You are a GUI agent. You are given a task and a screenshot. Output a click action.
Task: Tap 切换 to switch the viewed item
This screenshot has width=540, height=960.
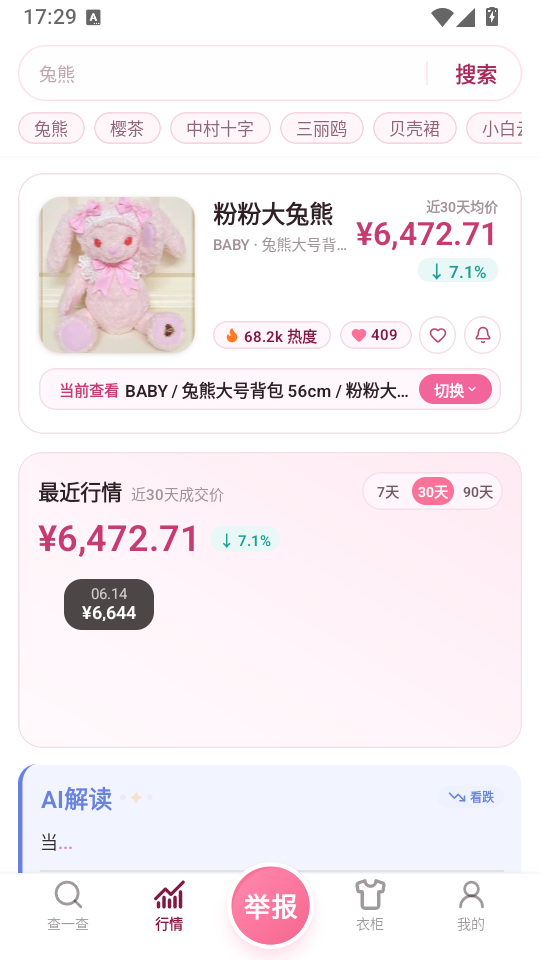coord(455,390)
